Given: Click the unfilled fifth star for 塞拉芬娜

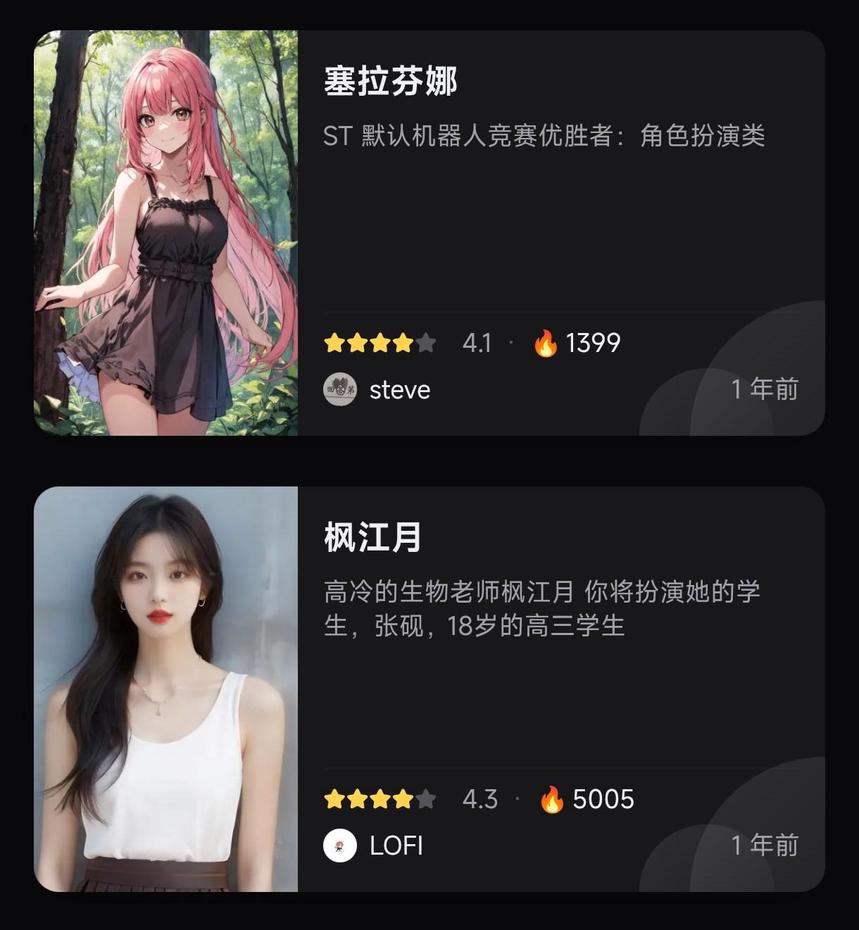Looking at the screenshot, I should click(x=427, y=342).
